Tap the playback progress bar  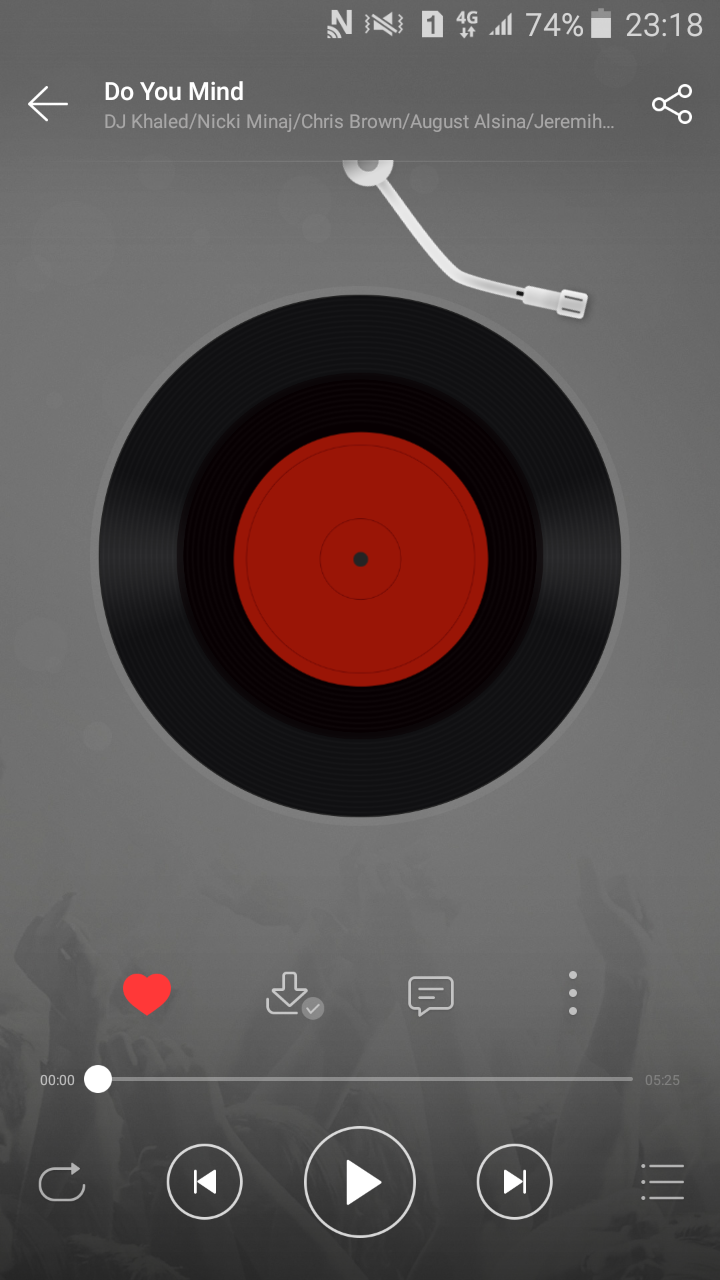pos(365,1079)
